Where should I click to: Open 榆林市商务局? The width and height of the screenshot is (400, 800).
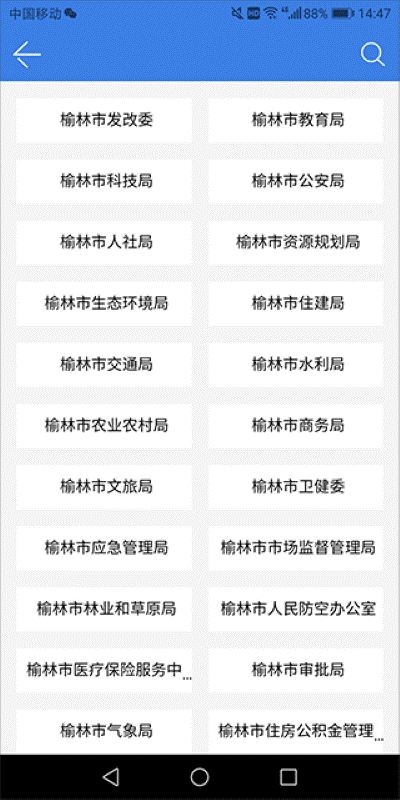tap(296, 426)
